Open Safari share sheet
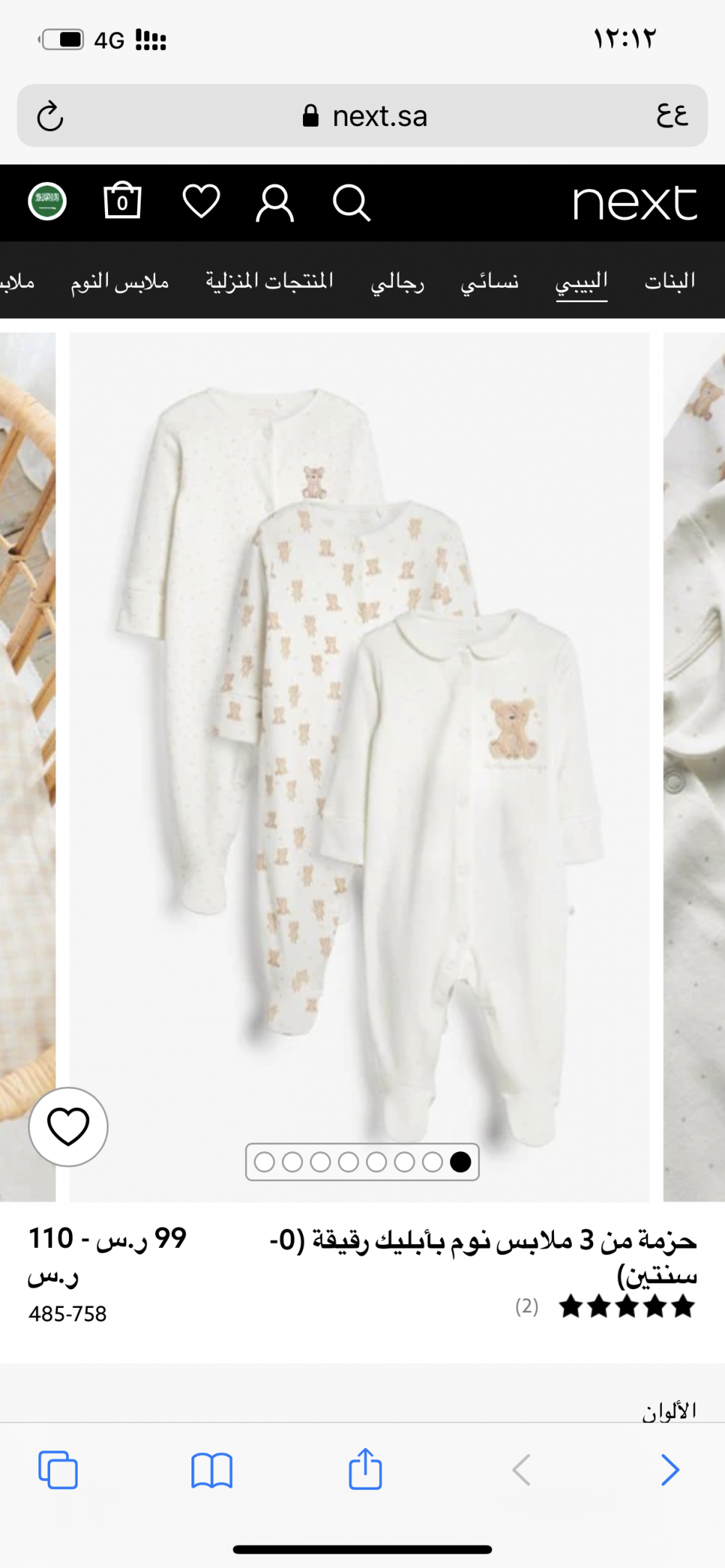Viewport: 725px width, 1568px height. (365, 1469)
